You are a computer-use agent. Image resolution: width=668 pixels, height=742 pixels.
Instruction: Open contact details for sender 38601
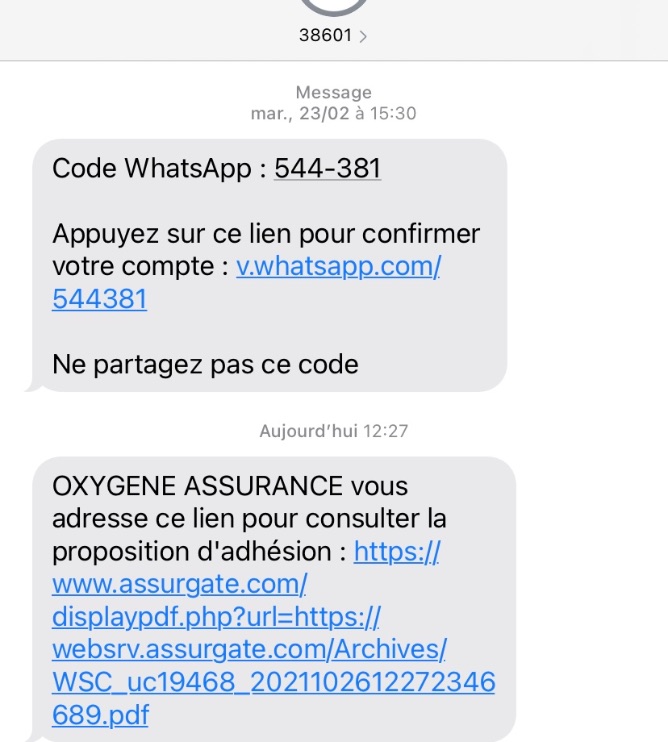tap(333, 35)
